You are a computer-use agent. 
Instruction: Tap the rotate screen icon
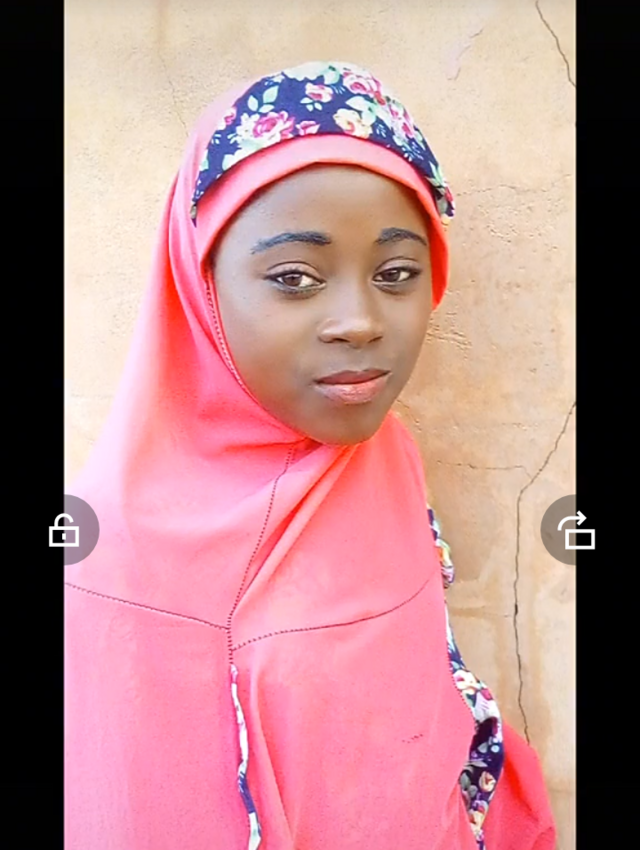point(577,531)
